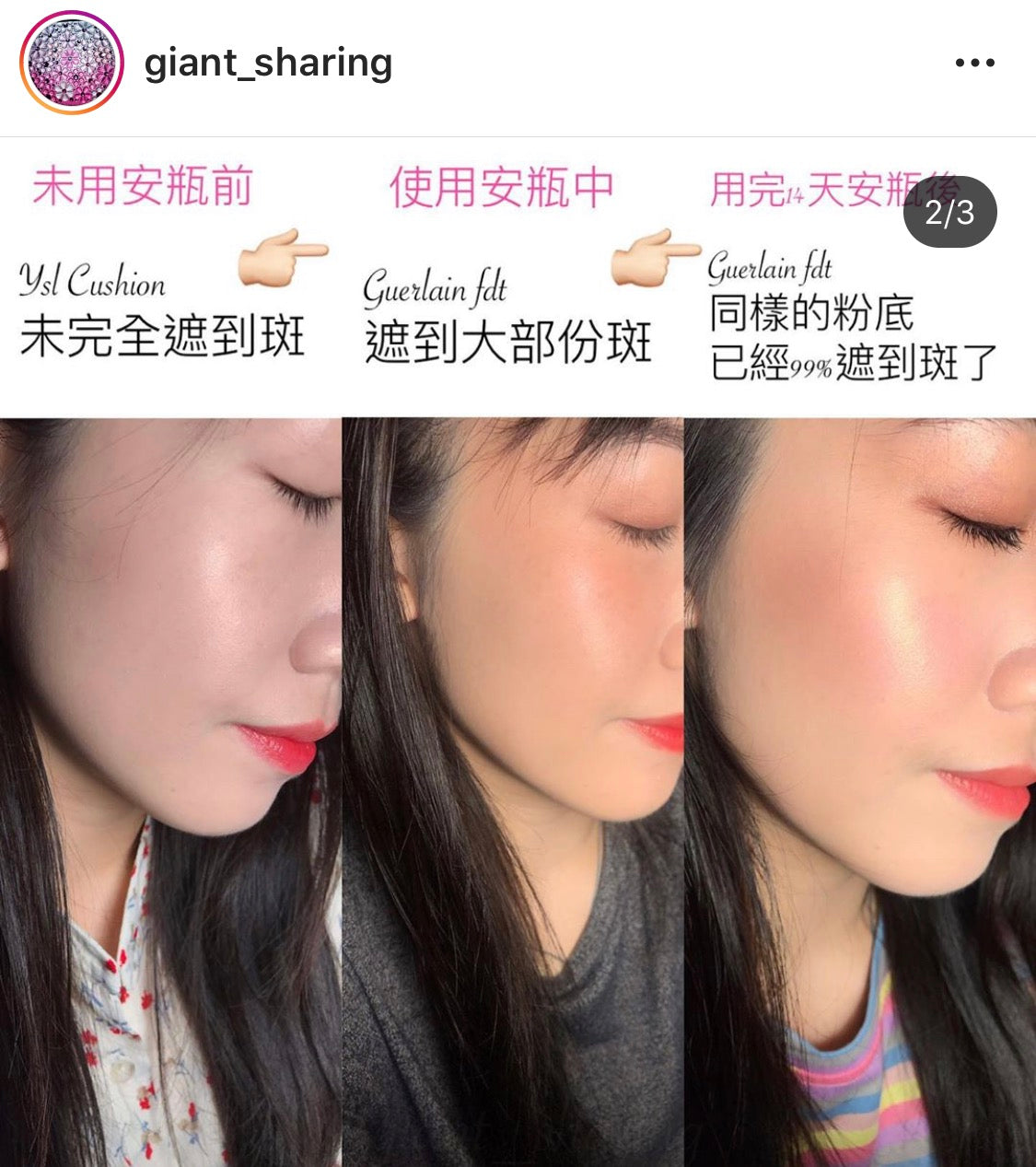Open the post's three-dot options menu
The height and width of the screenshot is (1167, 1036).
click(974, 64)
